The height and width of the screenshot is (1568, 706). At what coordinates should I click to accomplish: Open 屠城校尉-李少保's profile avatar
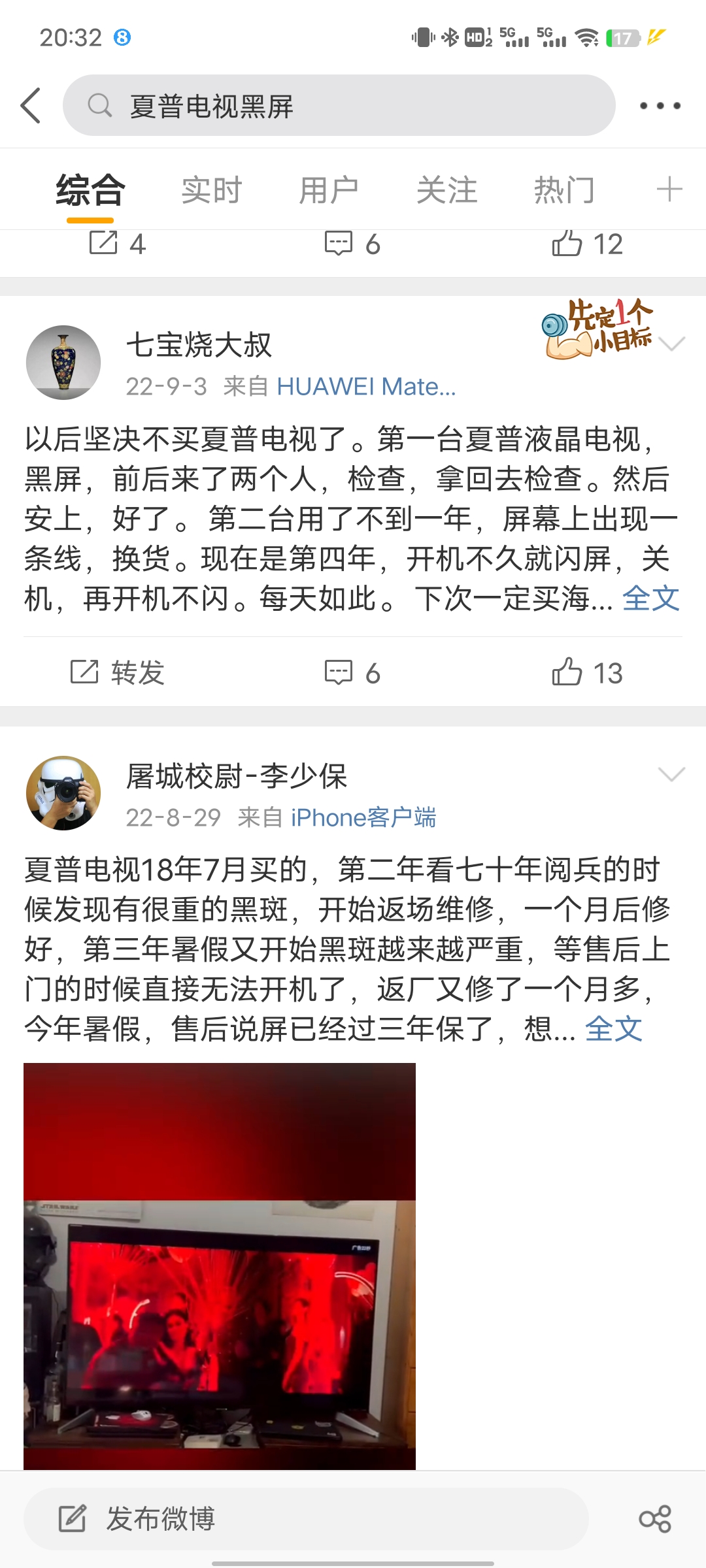pyautogui.click(x=63, y=793)
